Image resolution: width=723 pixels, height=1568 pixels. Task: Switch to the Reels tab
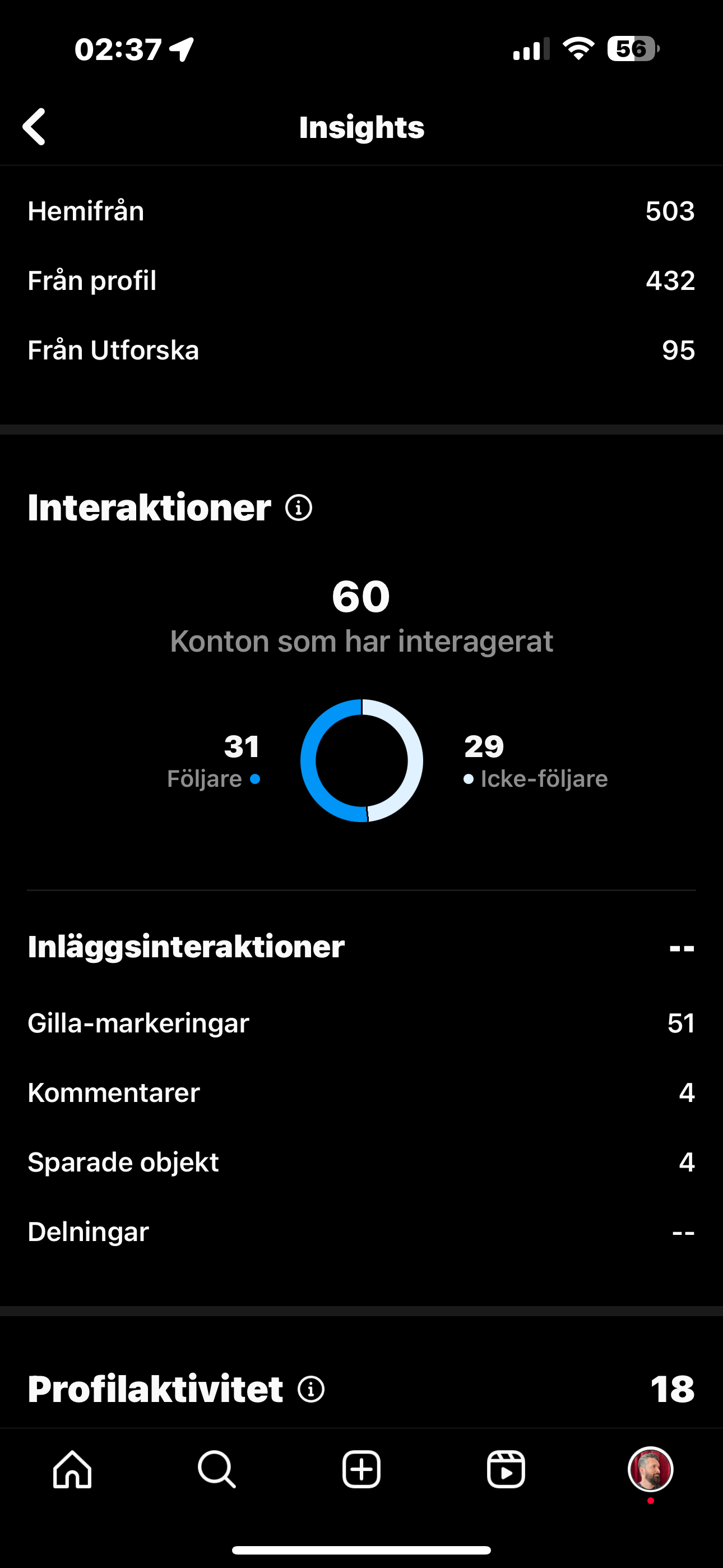click(506, 1469)
